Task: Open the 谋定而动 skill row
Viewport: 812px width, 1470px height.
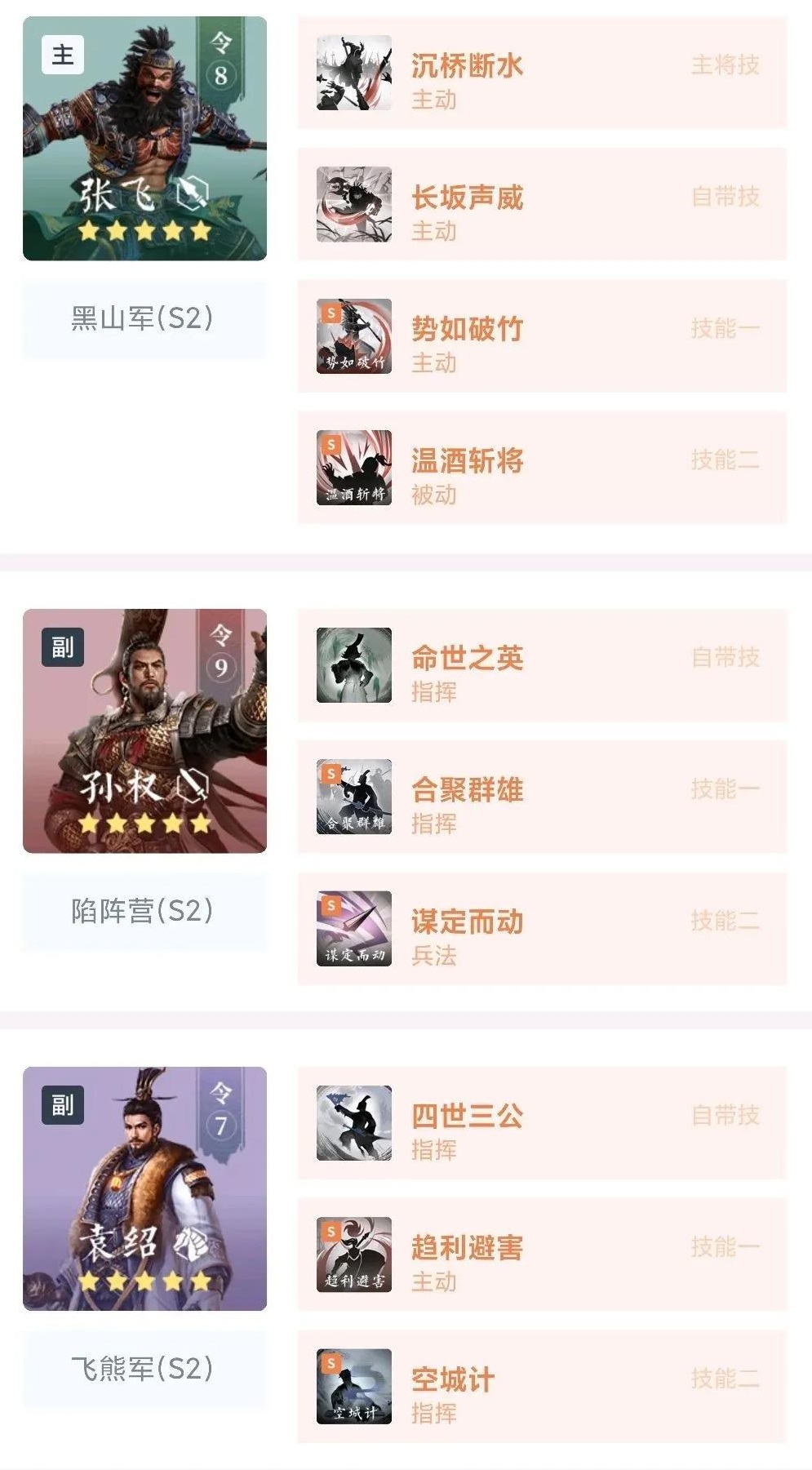Action: click(x=541, y=929)
